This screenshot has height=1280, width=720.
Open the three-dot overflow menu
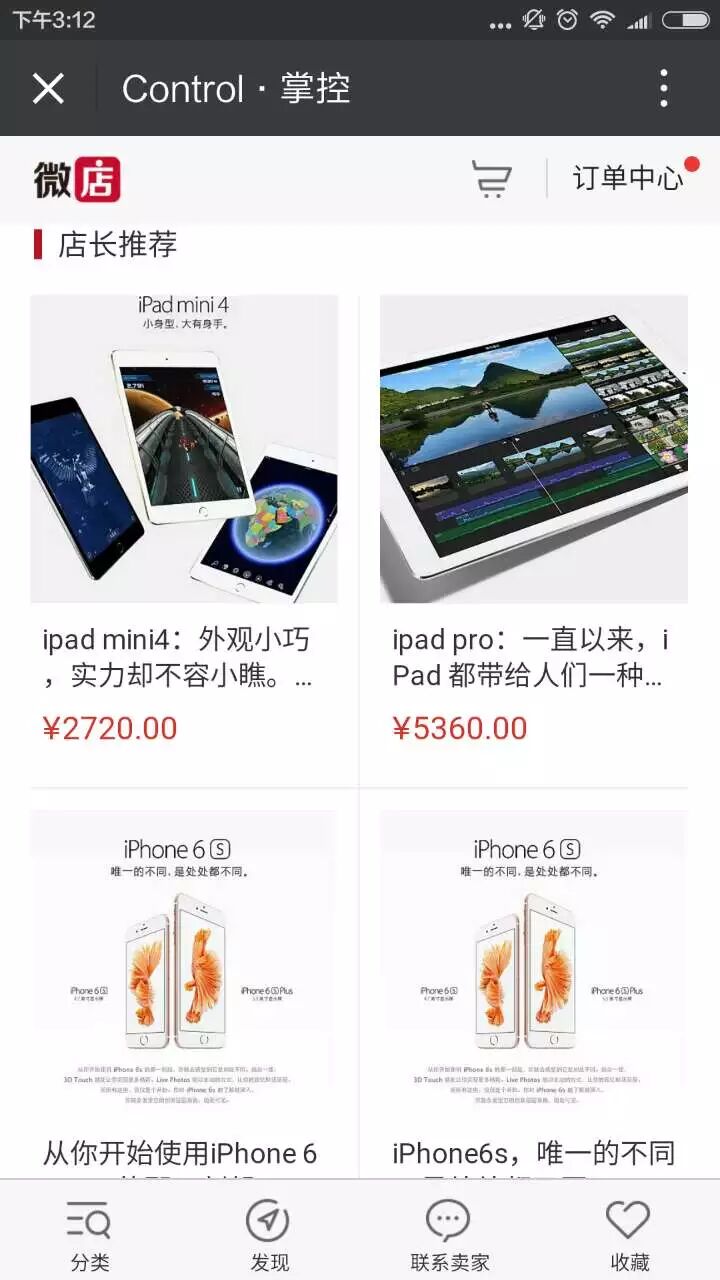[664, 88]
